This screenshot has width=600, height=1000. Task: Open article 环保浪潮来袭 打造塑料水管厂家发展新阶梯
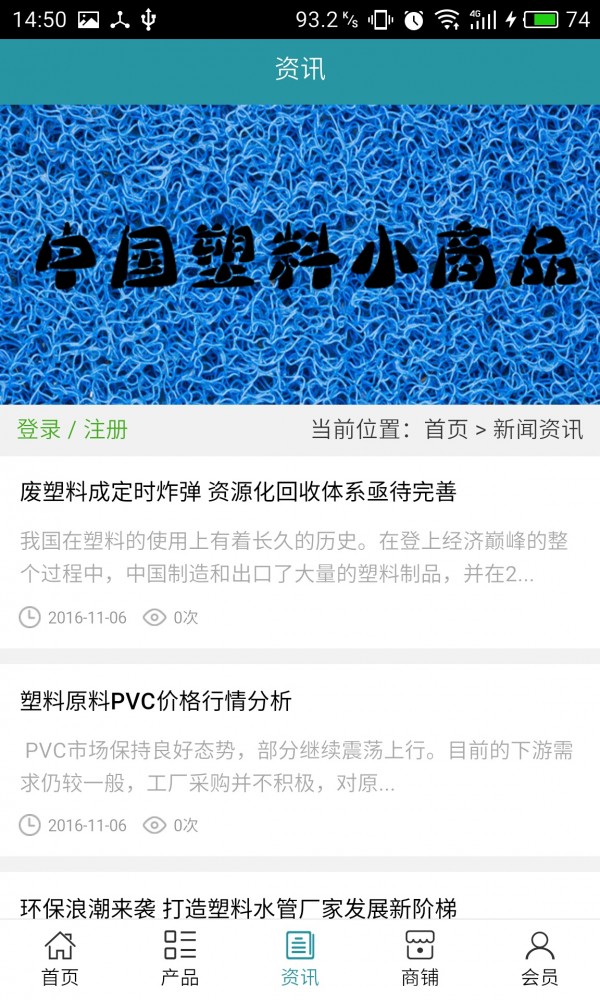[238, 908]
